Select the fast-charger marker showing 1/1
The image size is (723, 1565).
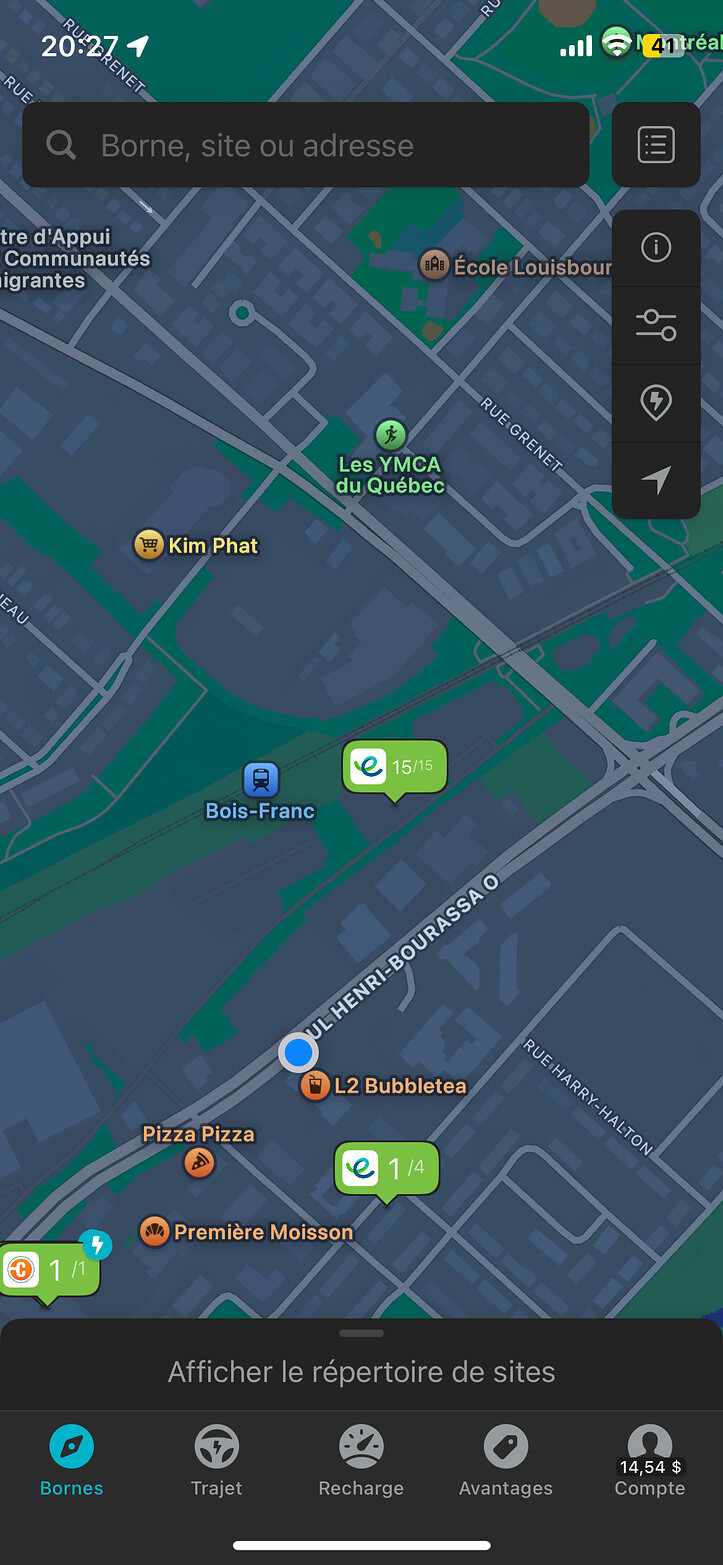click(x=50, y=1271)
